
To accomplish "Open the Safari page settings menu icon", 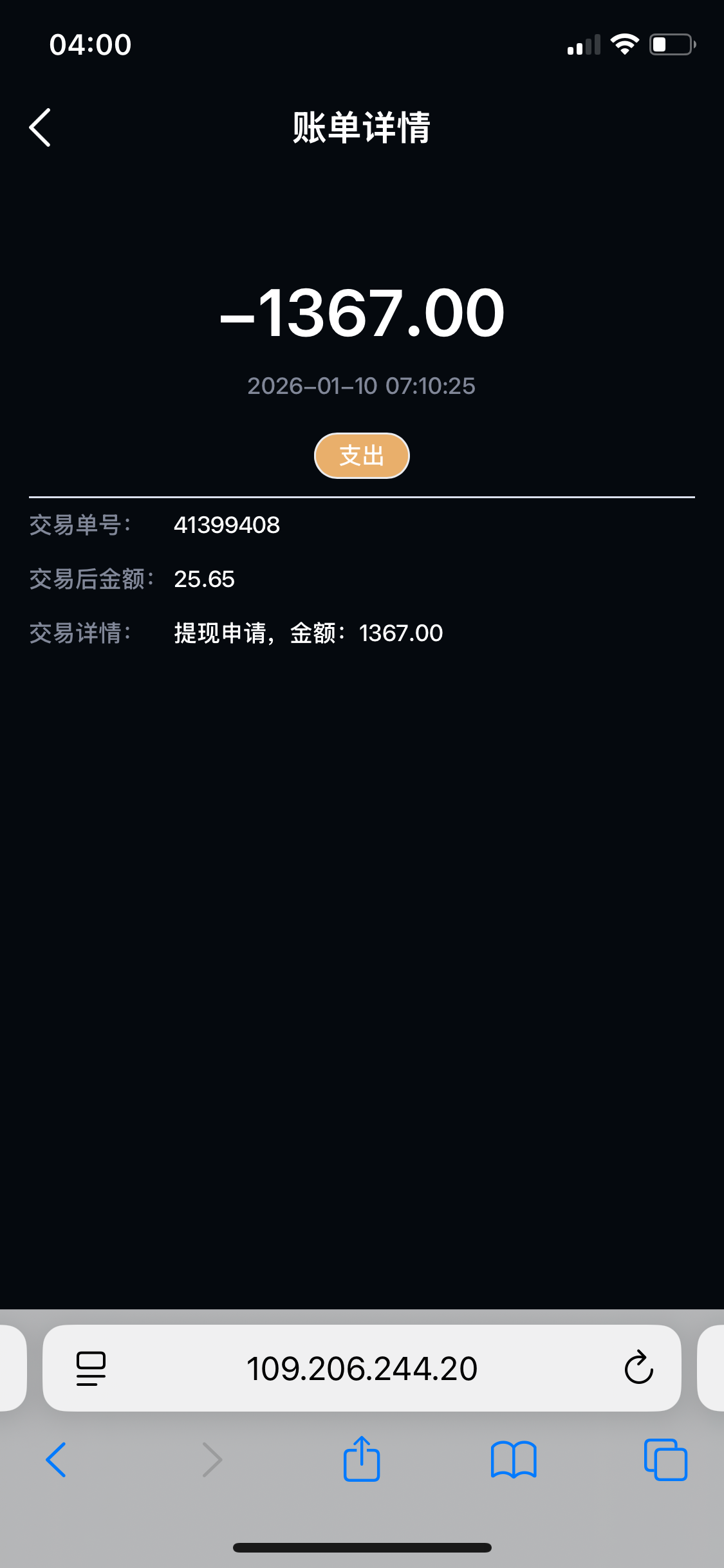I will pos(91,1368).
